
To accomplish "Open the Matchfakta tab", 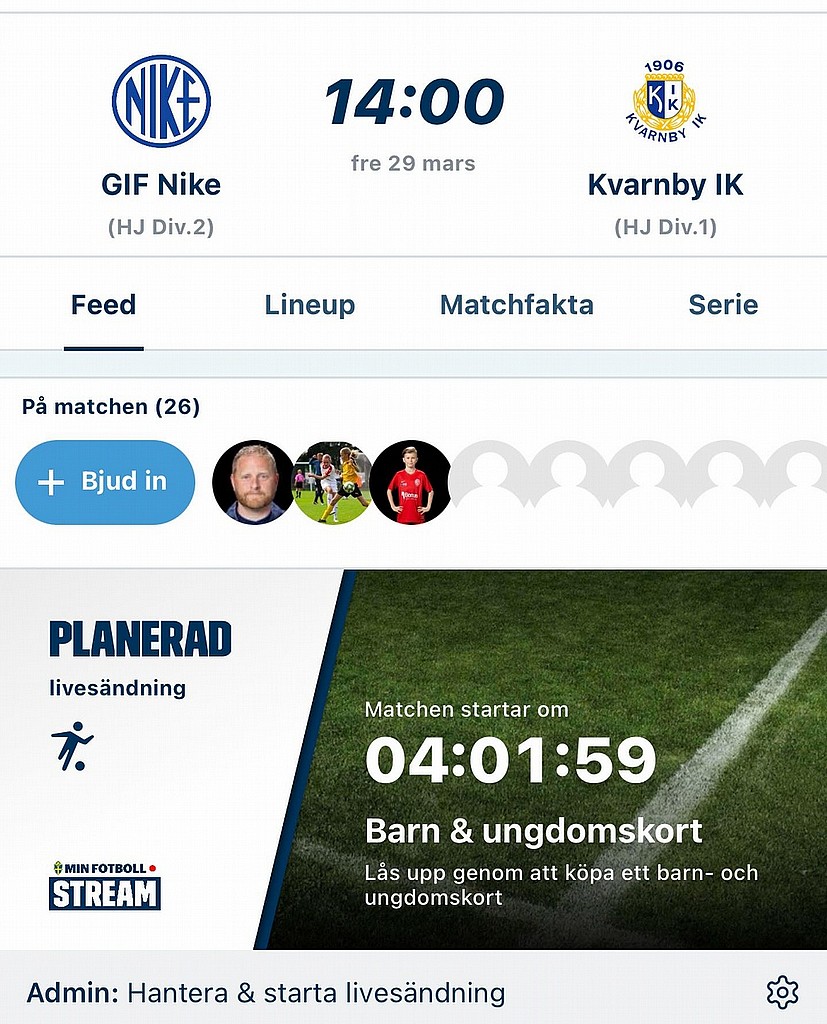I will pos(516,305).
